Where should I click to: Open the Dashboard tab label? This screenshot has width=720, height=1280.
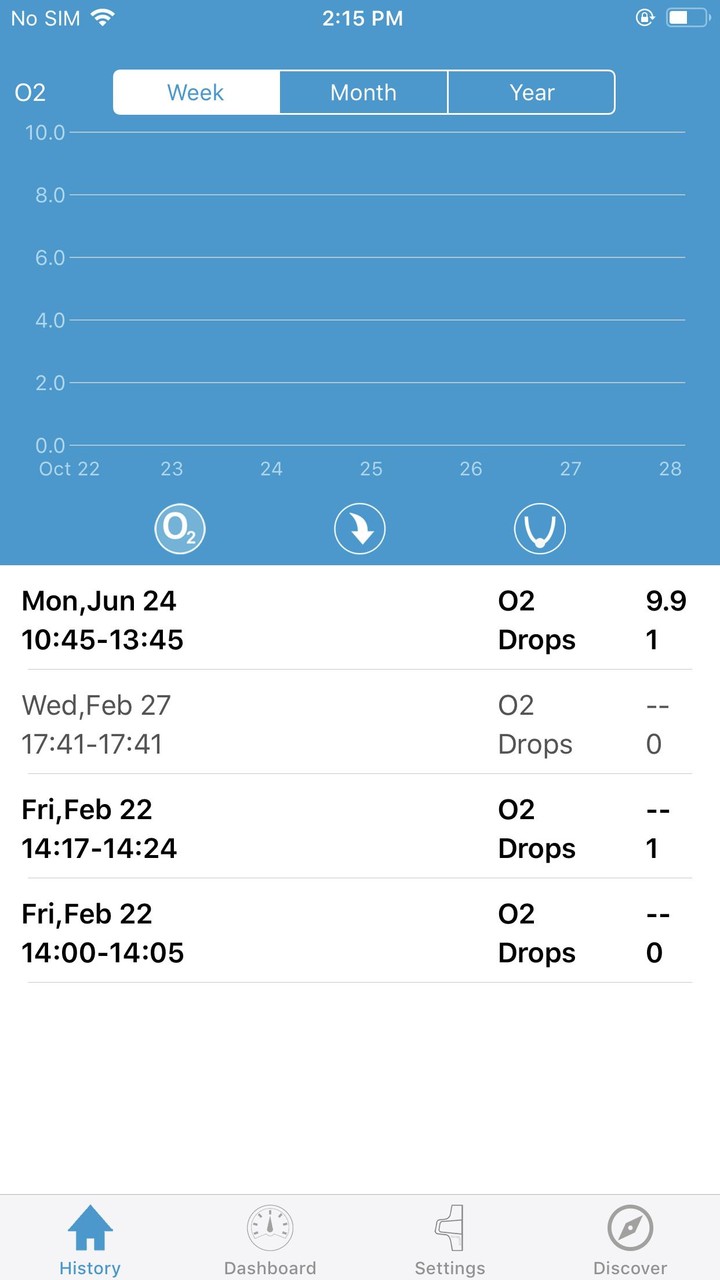tap(270, 1268)
